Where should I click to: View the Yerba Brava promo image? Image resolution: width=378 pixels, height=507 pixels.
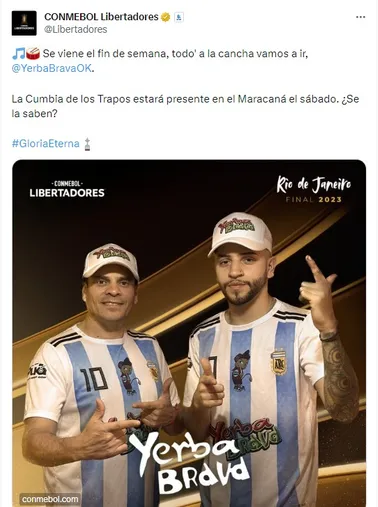pos(189,333)
